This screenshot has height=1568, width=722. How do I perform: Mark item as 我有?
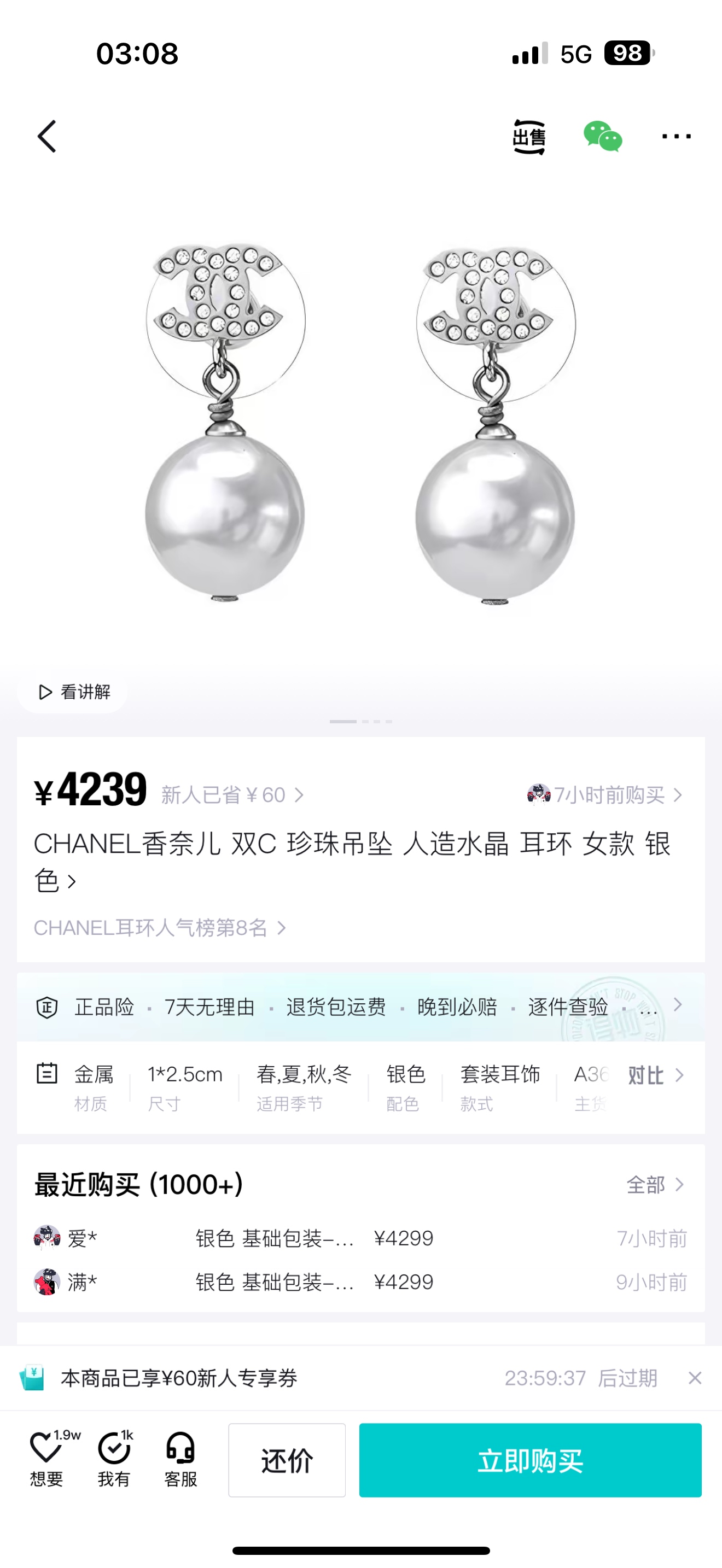(114, 1460)
